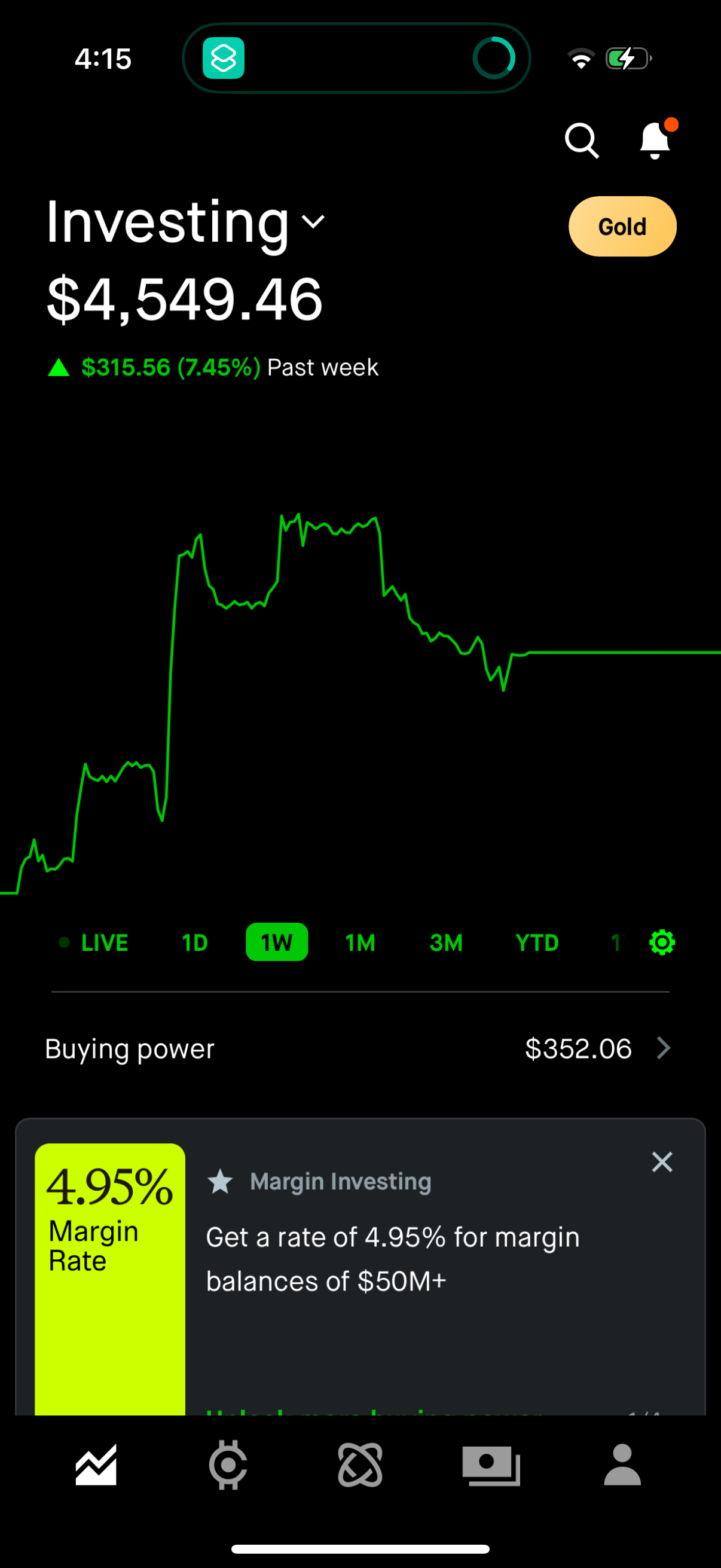Expand Buying power details

click(x=663, y=1048)
